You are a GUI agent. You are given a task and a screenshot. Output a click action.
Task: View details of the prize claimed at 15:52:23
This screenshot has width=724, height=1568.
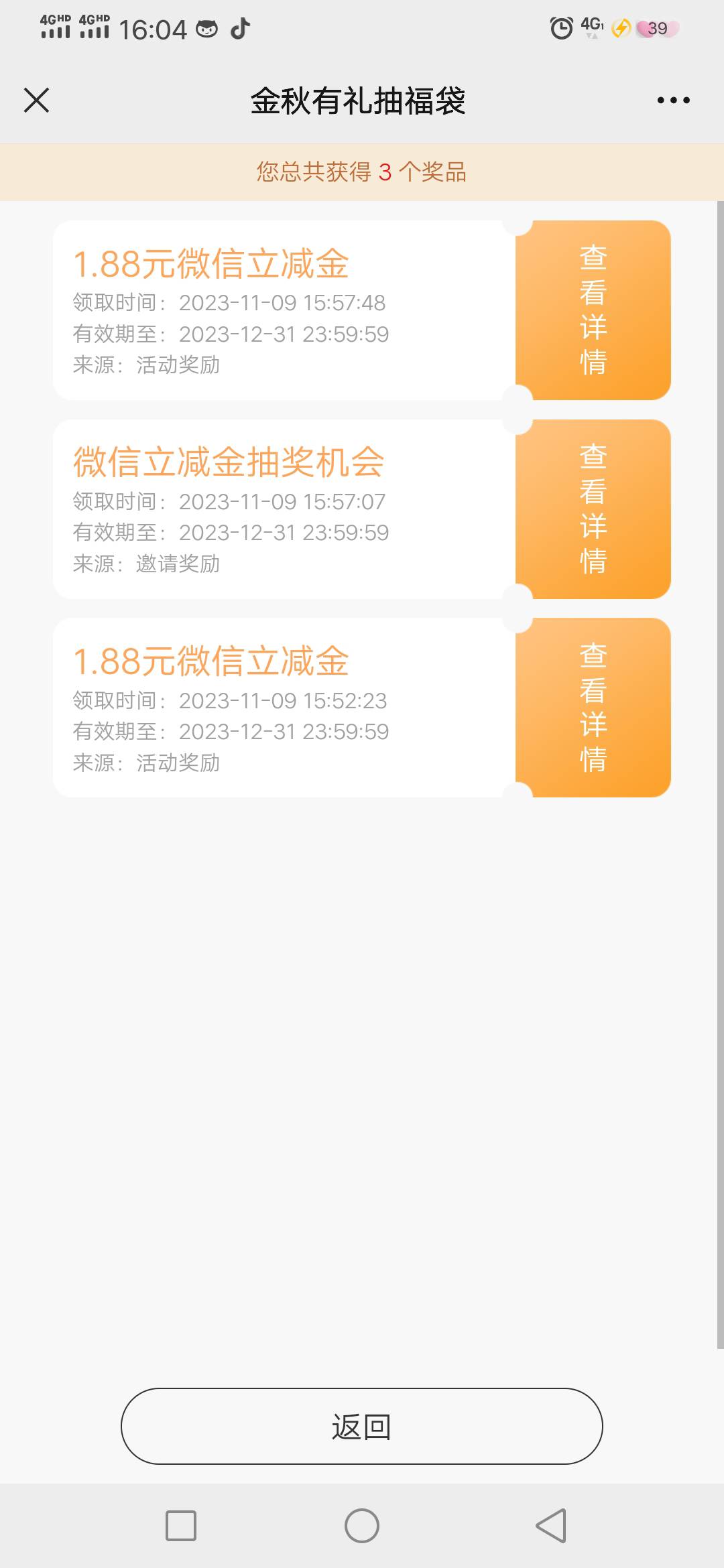pyautogui.click(x=593, y=708)
